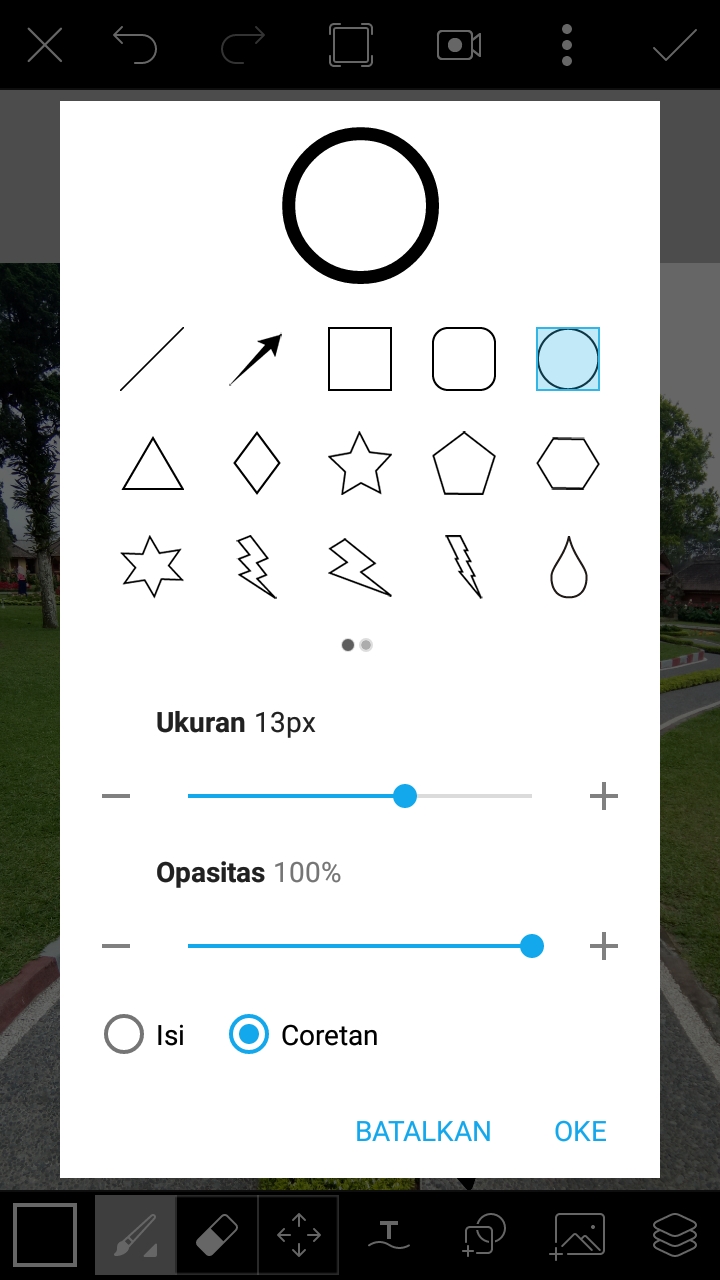Select the water drop shape
This screenshot has width=720, height=1280.
pyautogui.click(x=568, y=568)
